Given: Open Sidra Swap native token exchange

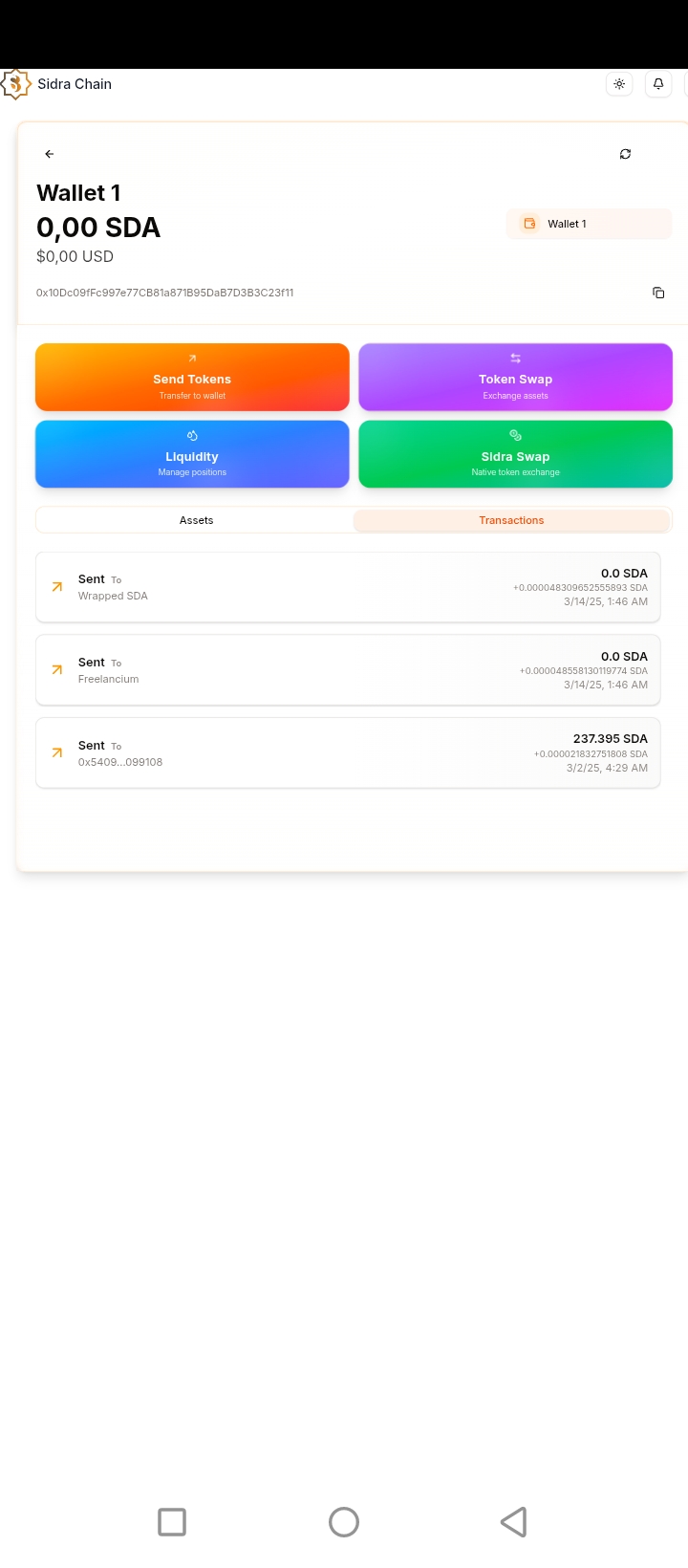Looking at the screenshot, I should tap(515, 454).
